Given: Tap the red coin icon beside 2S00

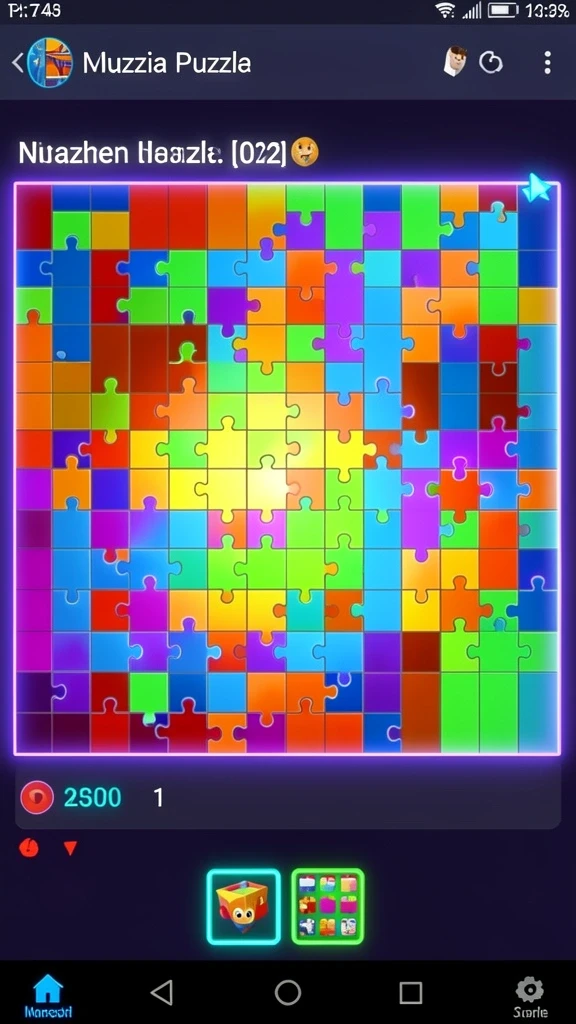Looking at the screenshot, I should tap(37, 797).
